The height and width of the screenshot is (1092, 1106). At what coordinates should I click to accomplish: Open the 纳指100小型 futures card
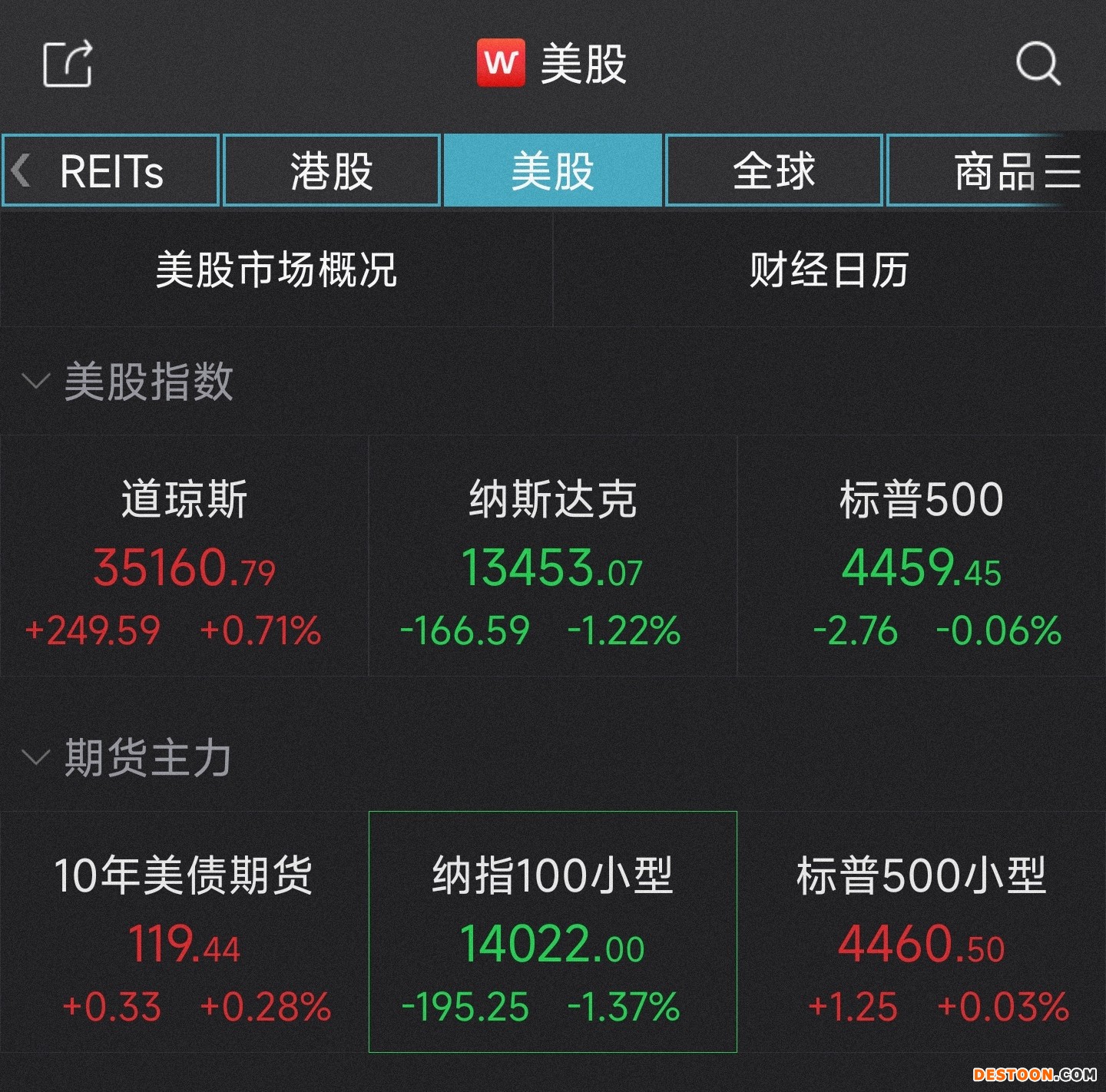point(553,932)
